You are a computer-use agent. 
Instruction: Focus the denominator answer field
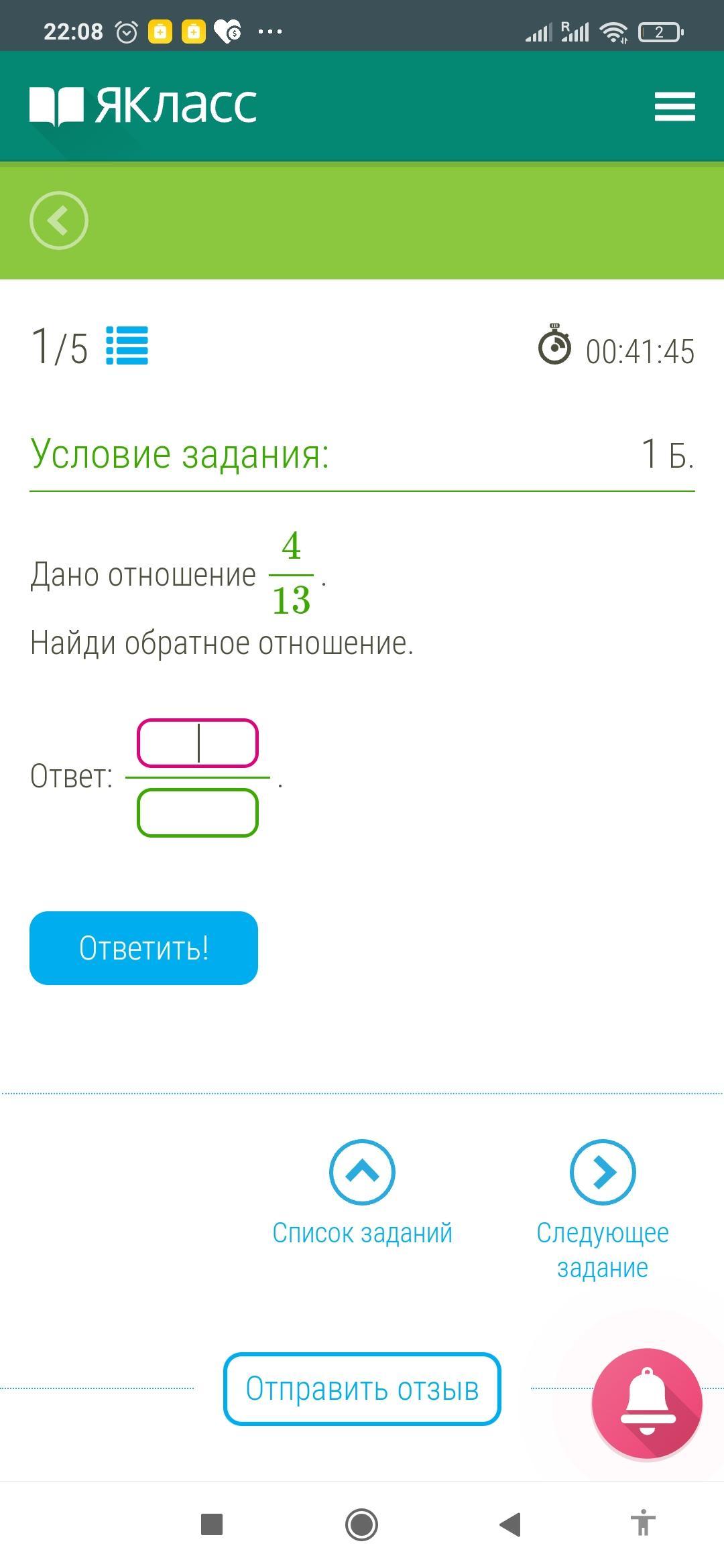198,813
